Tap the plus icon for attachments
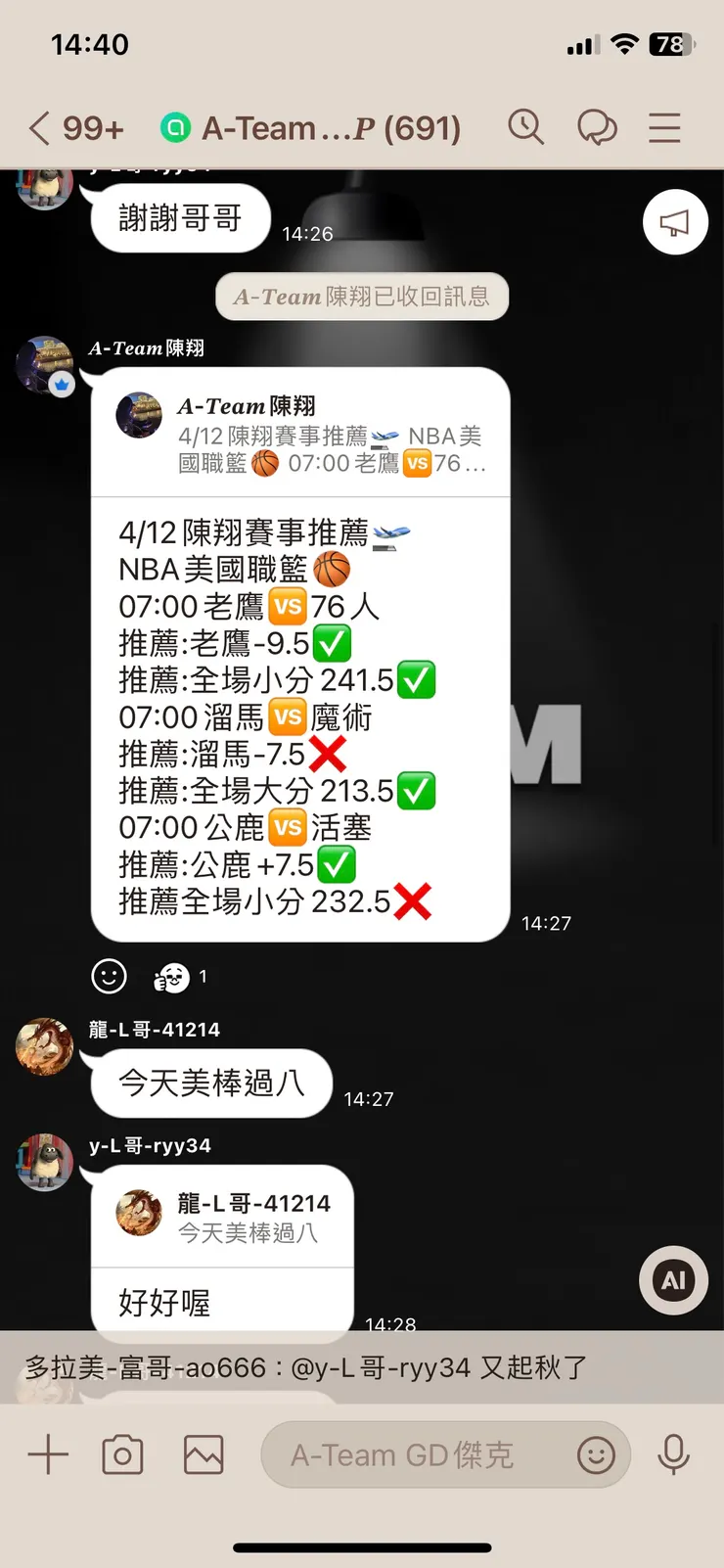724x1568 pixels. pos(47,1454)
